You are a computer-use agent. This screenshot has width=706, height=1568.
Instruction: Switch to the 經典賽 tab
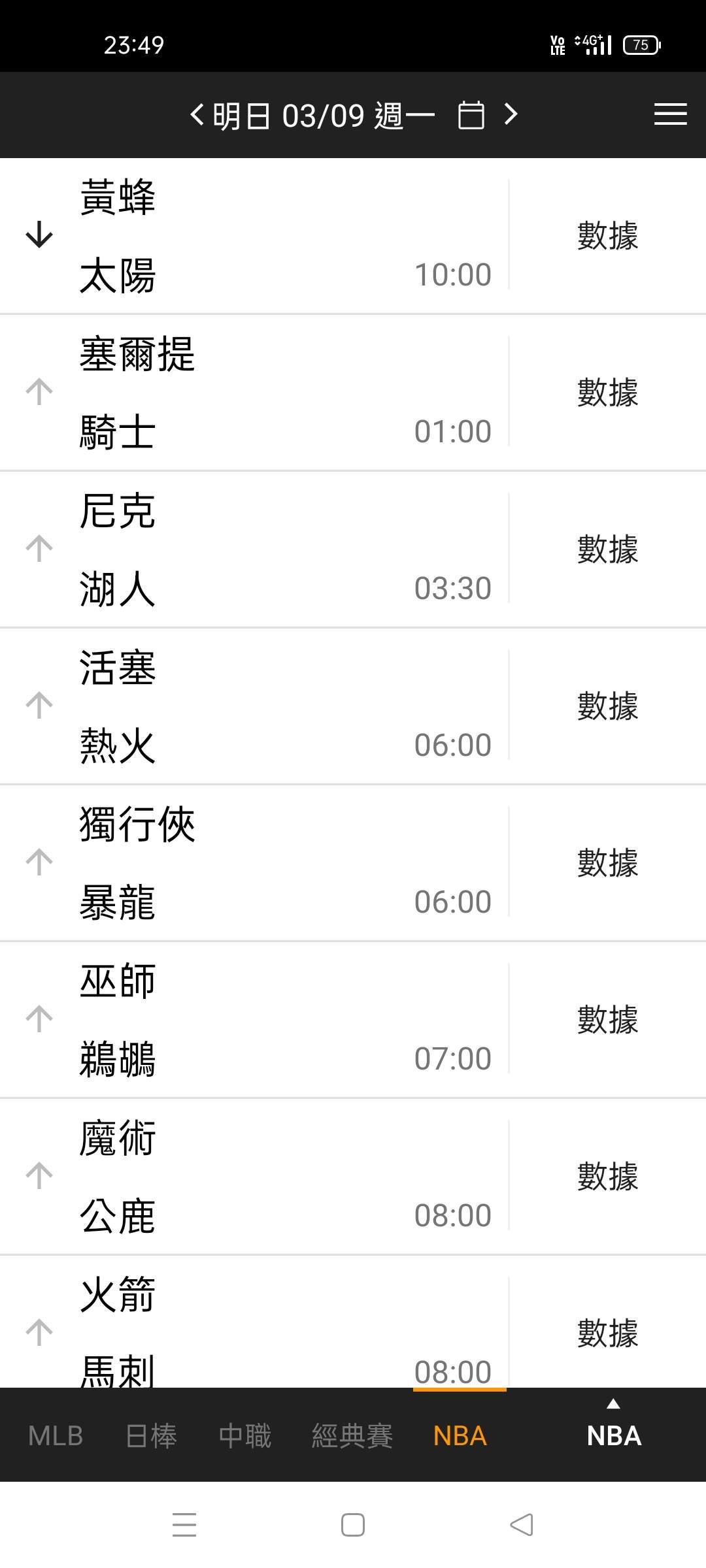pos(352,1436)
